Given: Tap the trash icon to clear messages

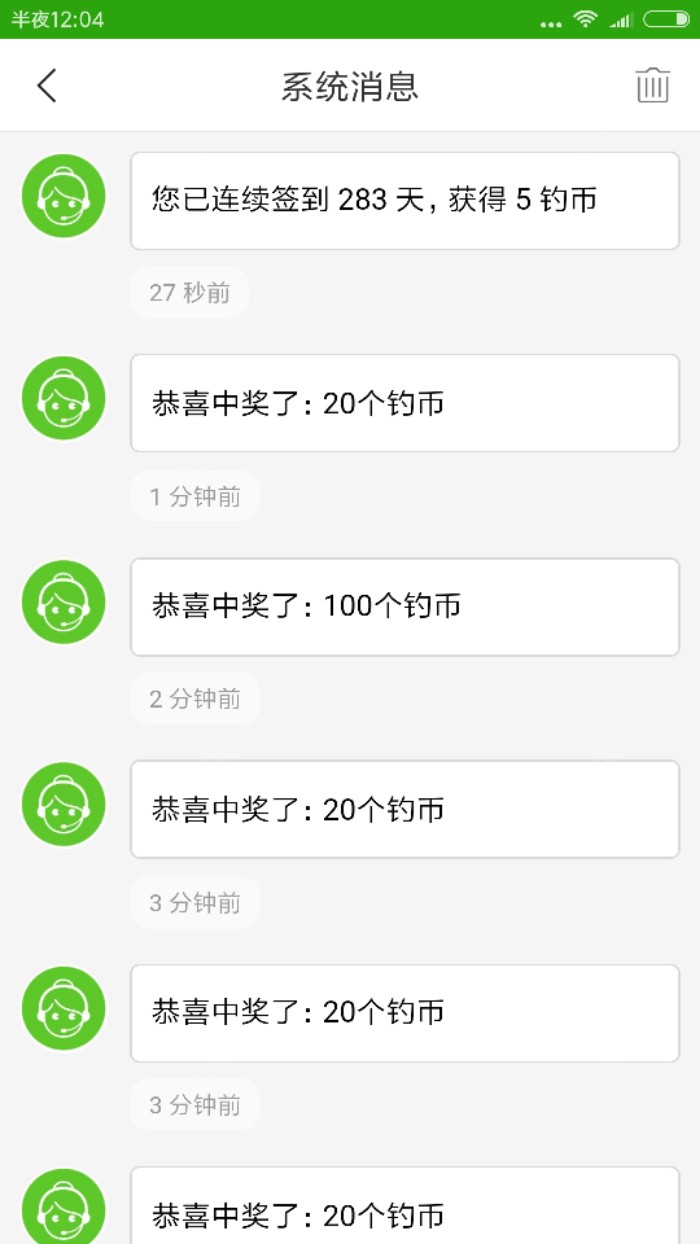Looking at the screenshot, I should tap(652, 86).
